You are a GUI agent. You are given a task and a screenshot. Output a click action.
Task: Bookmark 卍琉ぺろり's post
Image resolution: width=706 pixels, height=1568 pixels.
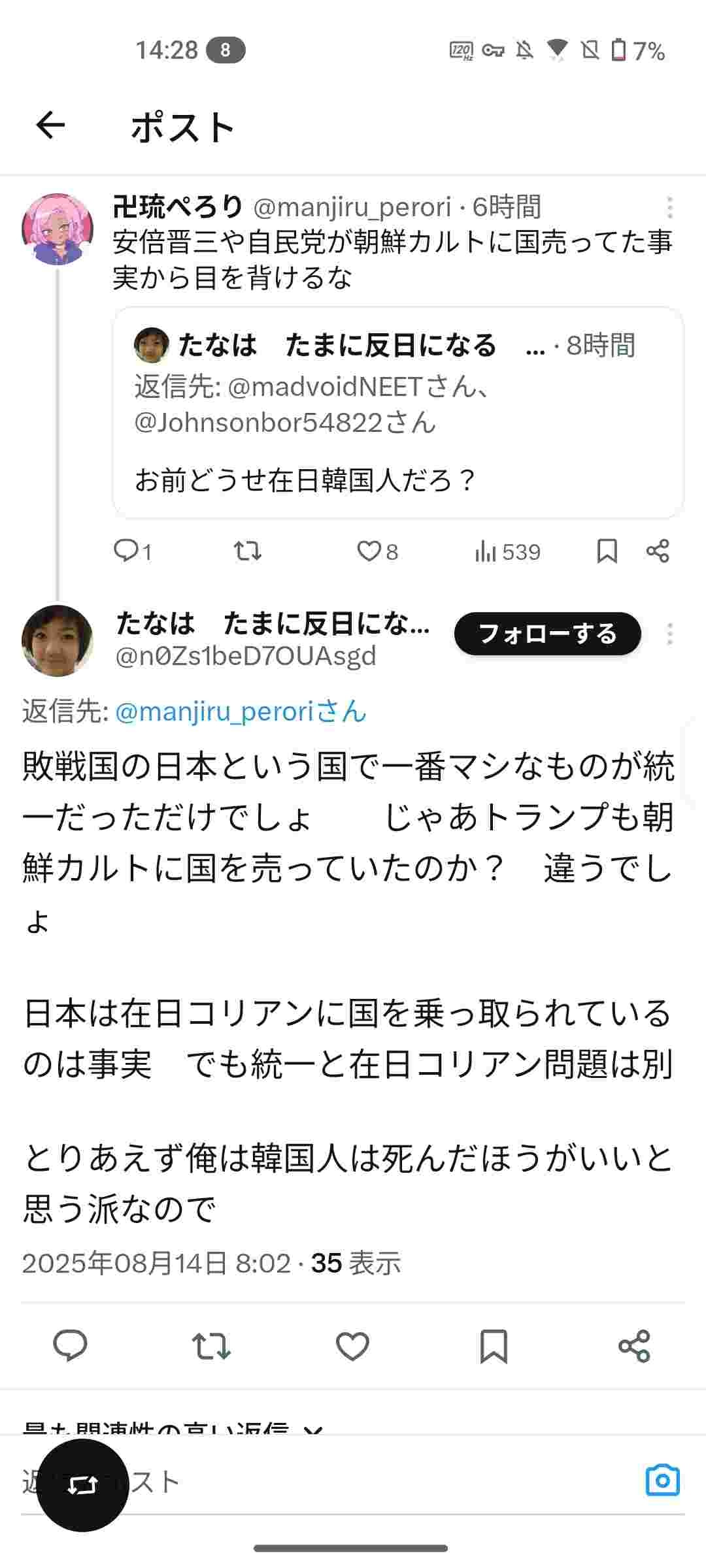(x=607, y=551)
